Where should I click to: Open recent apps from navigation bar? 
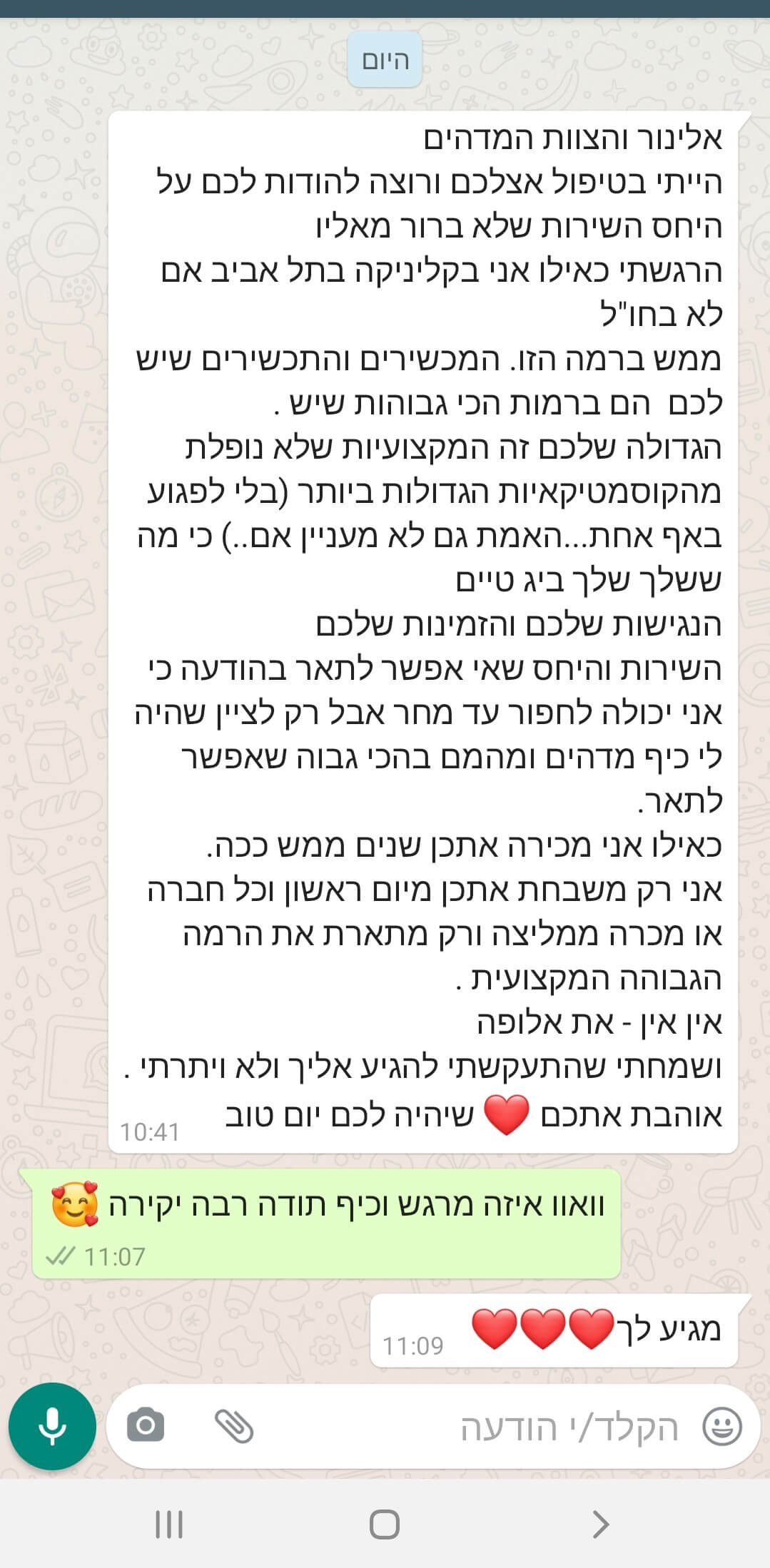pyautogui.click(x=169, y=1525)
